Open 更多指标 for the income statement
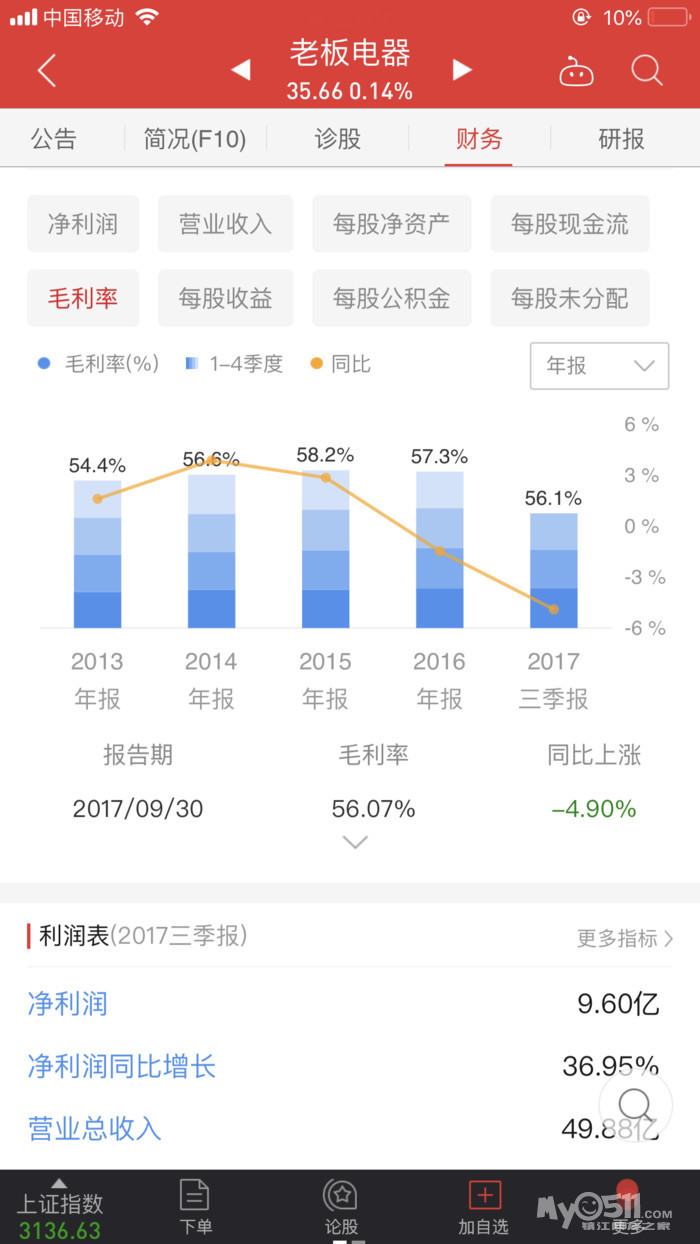 click(624, 938)
